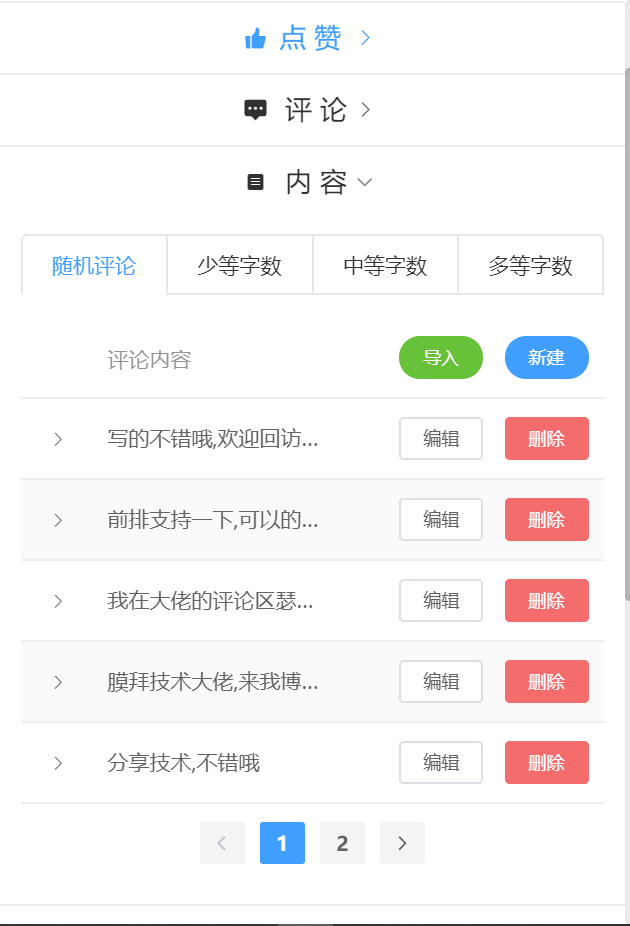Switch to the 中等字数 tab

385,266
